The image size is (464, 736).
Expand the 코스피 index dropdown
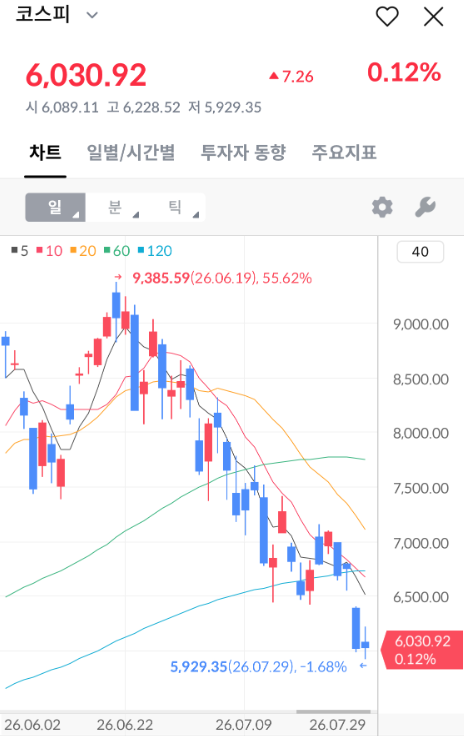point(92,15)
